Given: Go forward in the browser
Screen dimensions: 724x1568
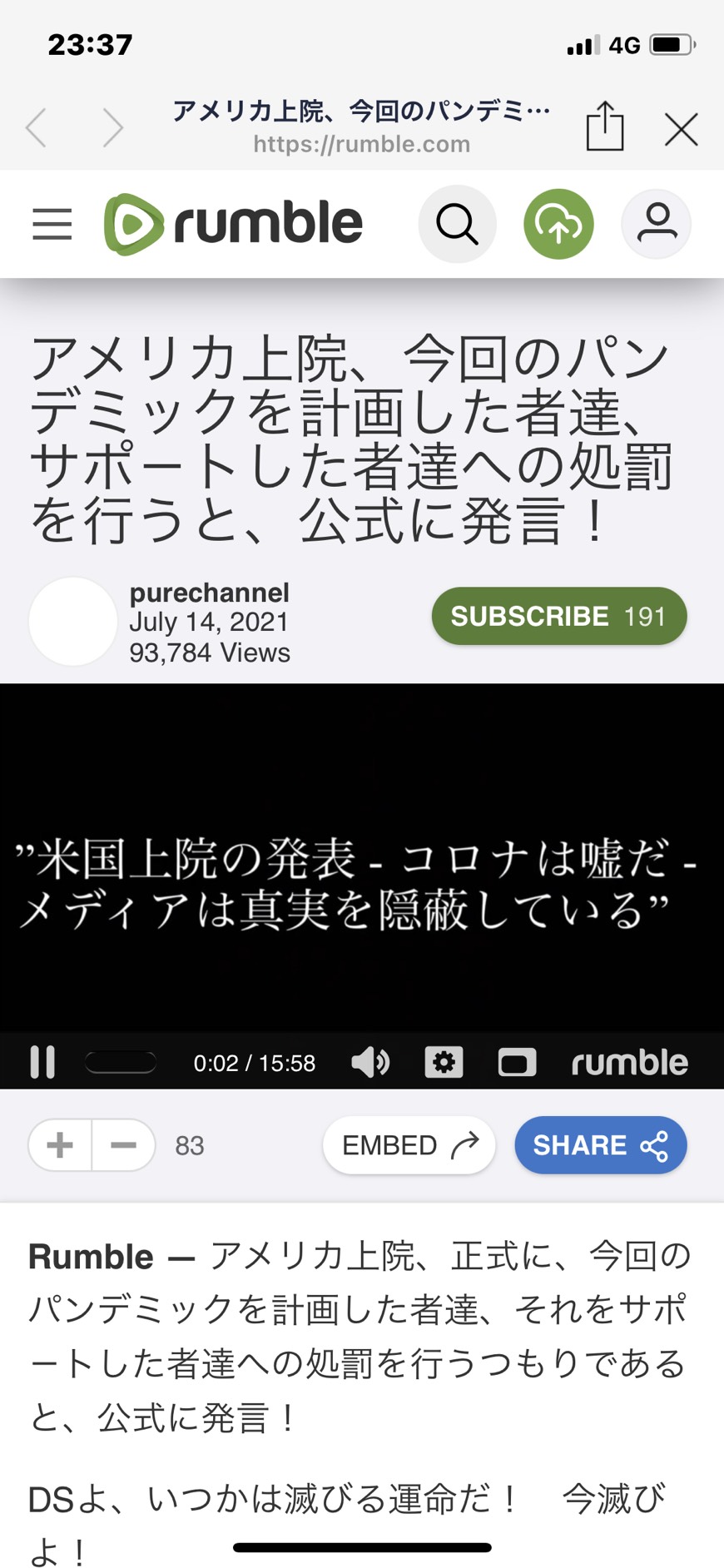Looking at the screenshot, I should [112, 128].
